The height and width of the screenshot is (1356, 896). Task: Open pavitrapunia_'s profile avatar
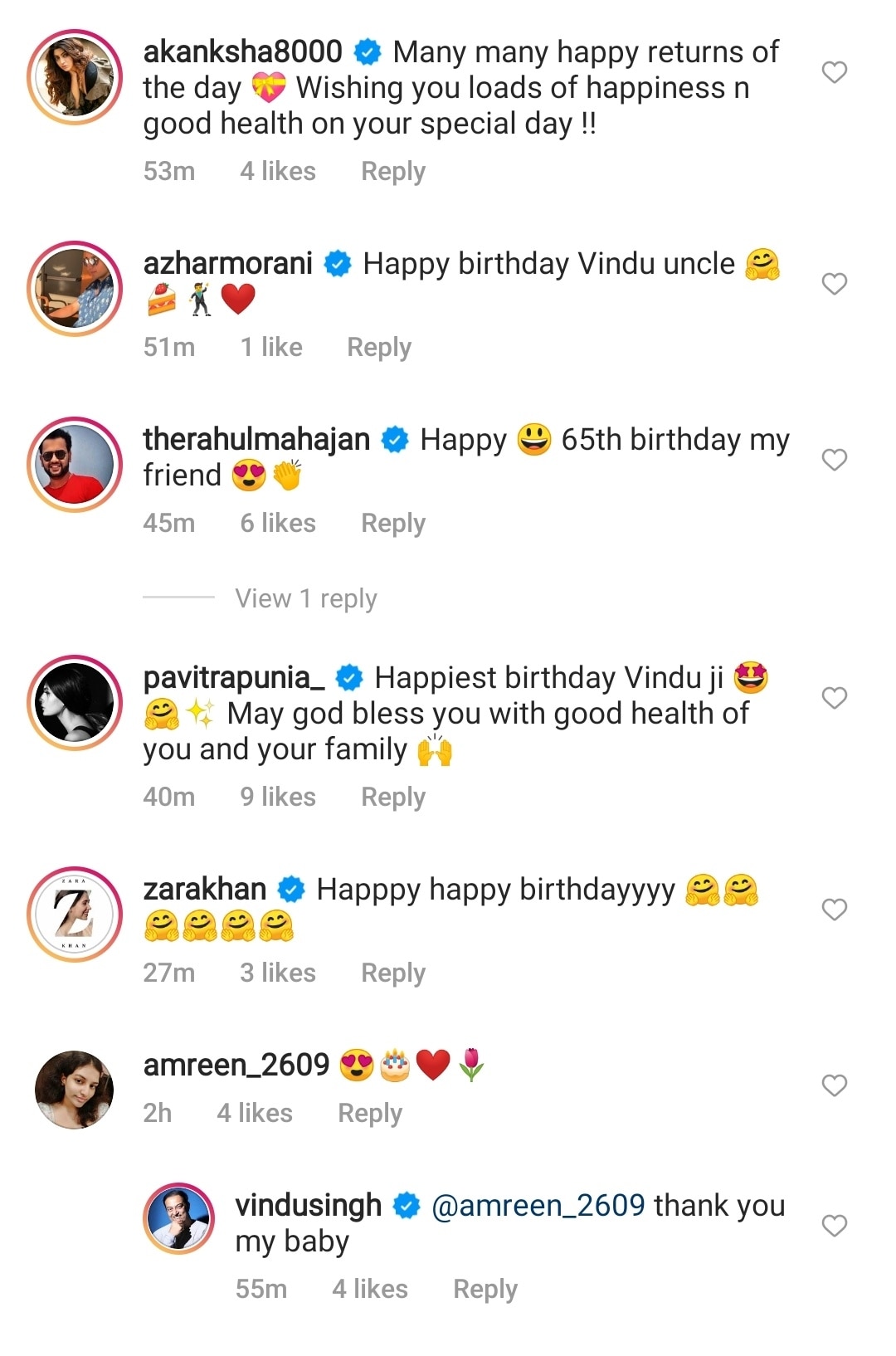pyautogui.click(x=75, y=702)
